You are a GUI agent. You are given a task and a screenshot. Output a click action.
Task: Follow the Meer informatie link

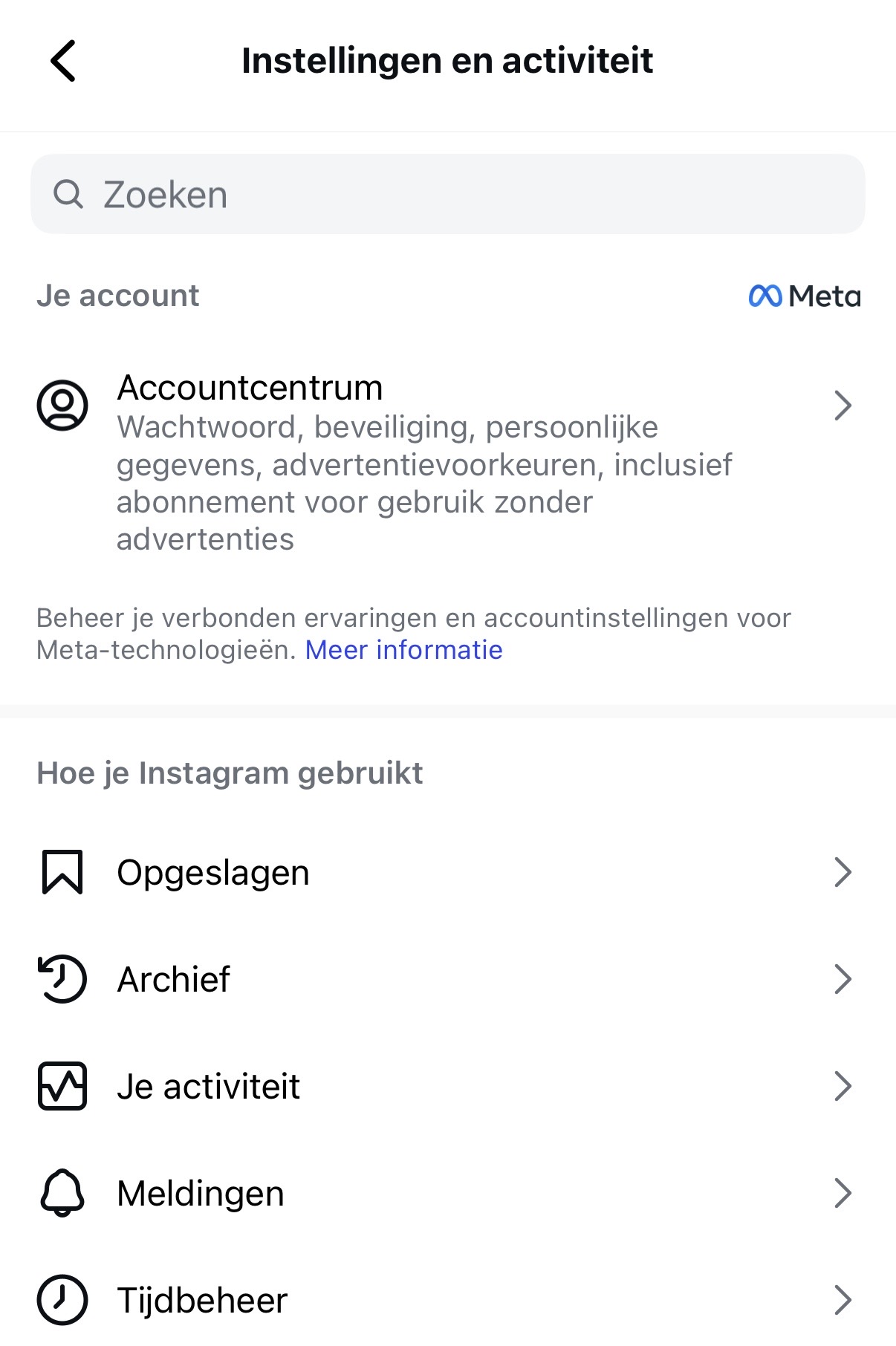(x=403, y=650)
